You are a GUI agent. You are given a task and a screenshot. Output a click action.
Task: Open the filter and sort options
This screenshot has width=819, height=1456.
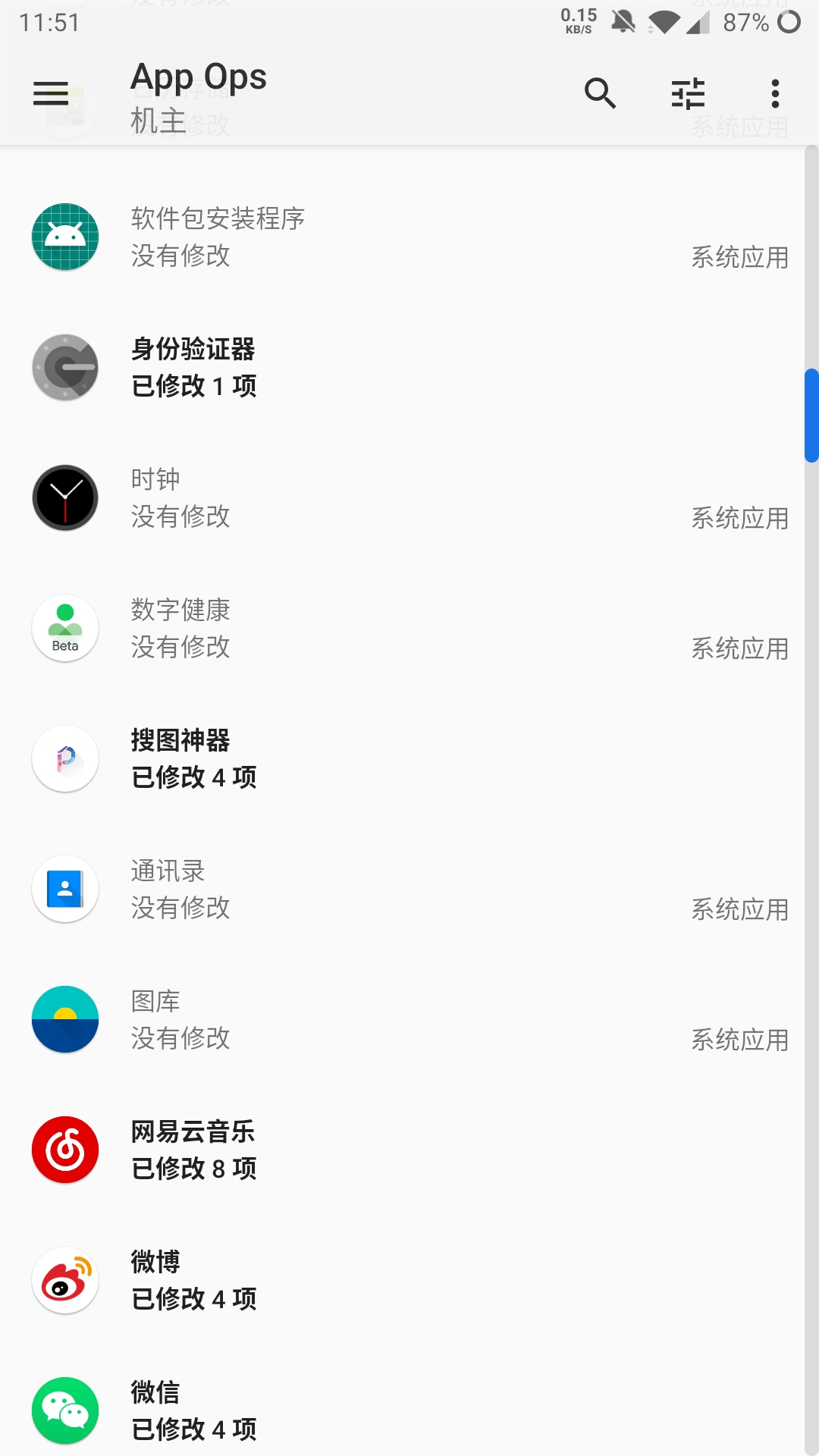pos(688,94)
